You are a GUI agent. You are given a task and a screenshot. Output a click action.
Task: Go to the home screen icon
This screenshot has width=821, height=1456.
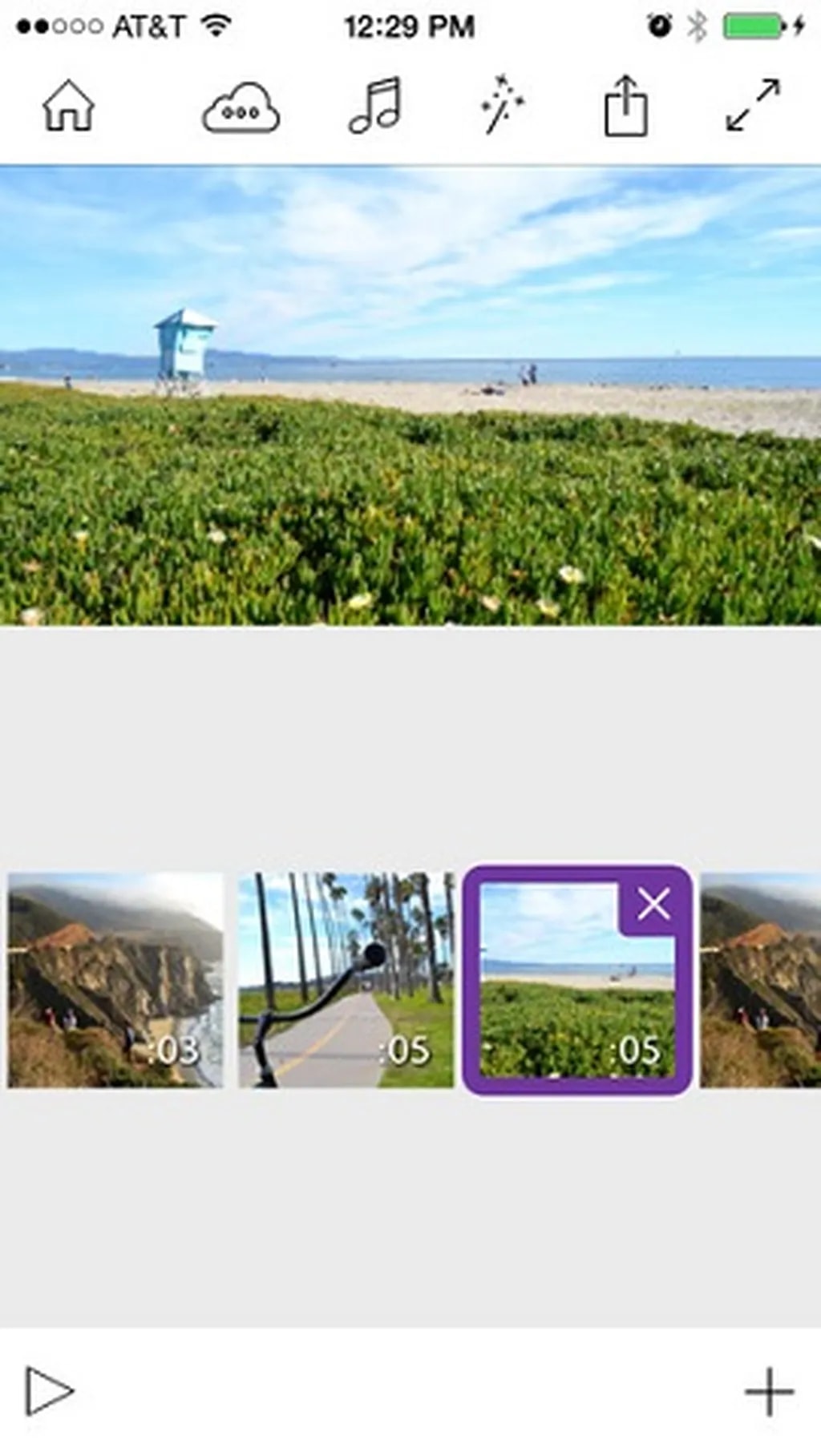pos(68,106)
